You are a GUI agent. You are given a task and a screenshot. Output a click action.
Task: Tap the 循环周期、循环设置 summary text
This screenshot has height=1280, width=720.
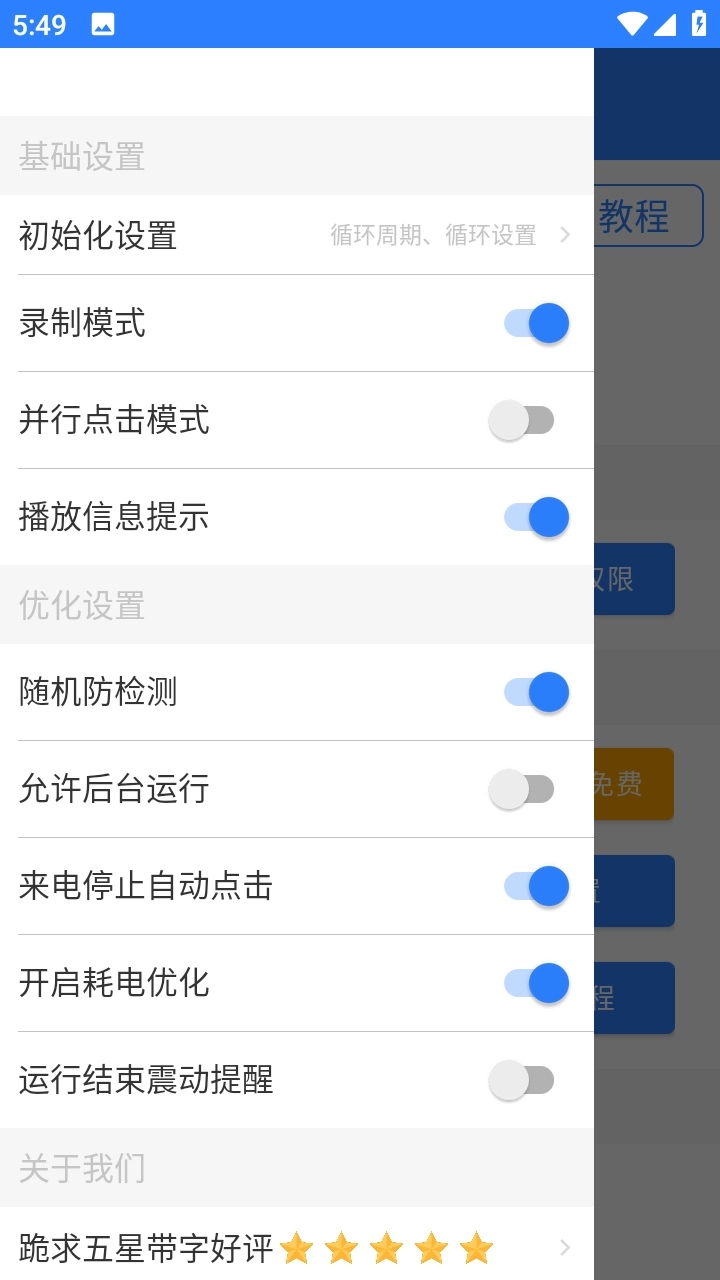coord(435,236)
